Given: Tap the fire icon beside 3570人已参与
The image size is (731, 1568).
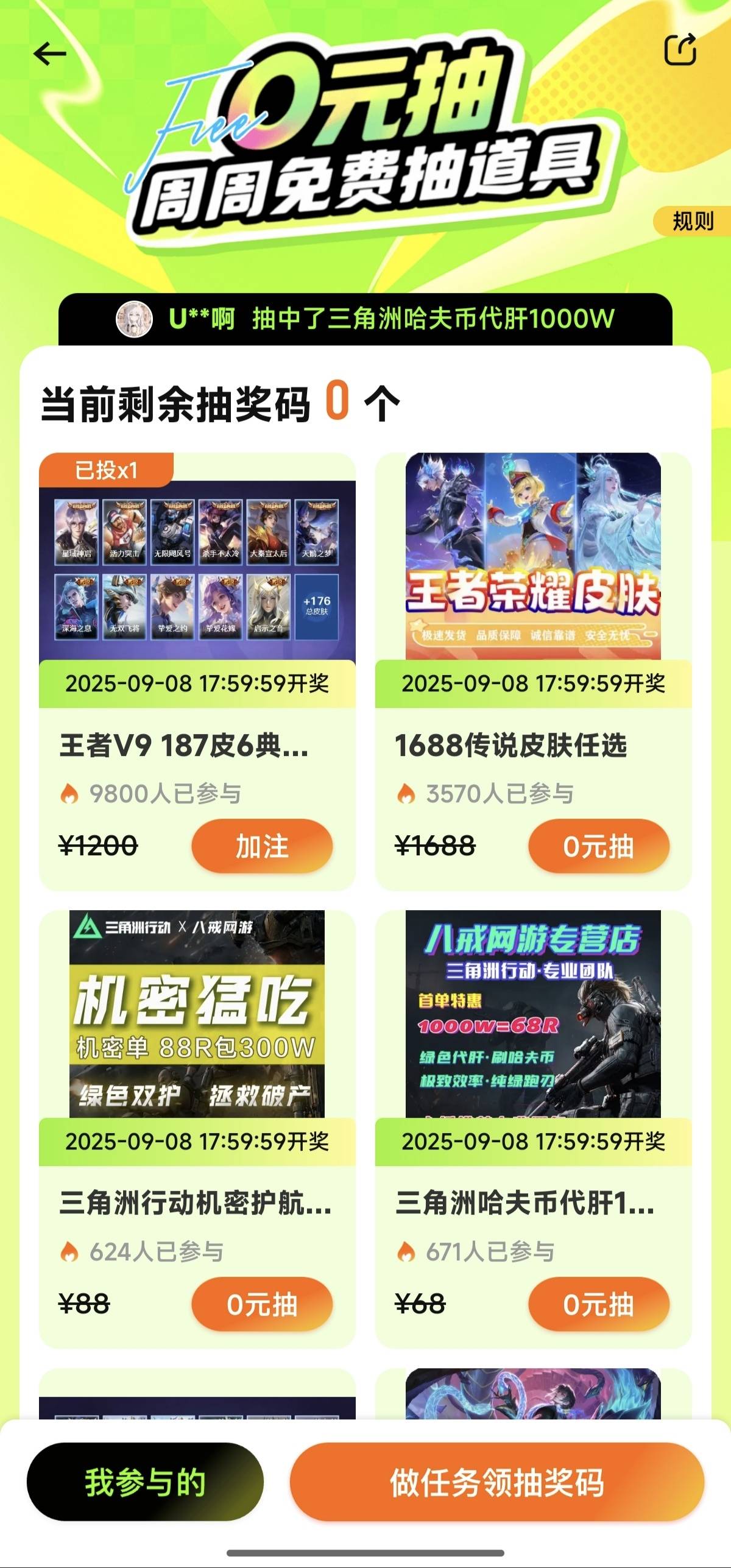Looking at the screenshot, I should (x=406, y=793).
